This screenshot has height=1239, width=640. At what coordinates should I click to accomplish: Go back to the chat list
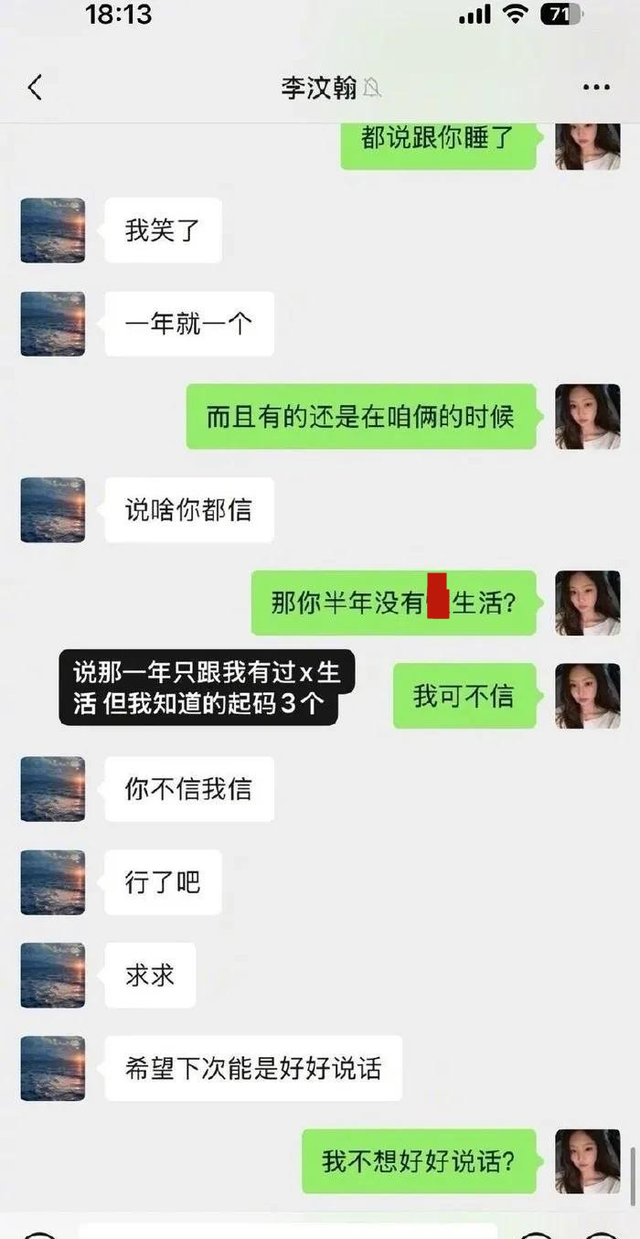click(35, 88)
